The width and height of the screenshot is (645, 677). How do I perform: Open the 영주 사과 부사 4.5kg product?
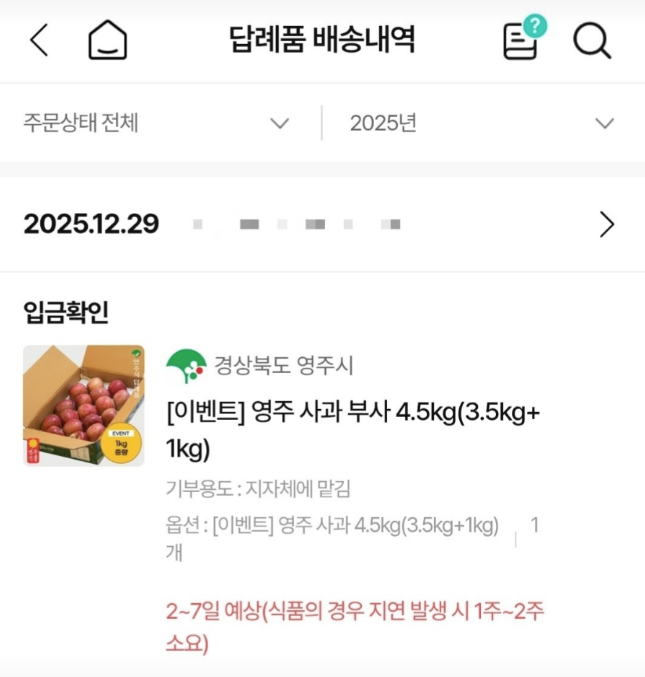[x=355, y=428]
